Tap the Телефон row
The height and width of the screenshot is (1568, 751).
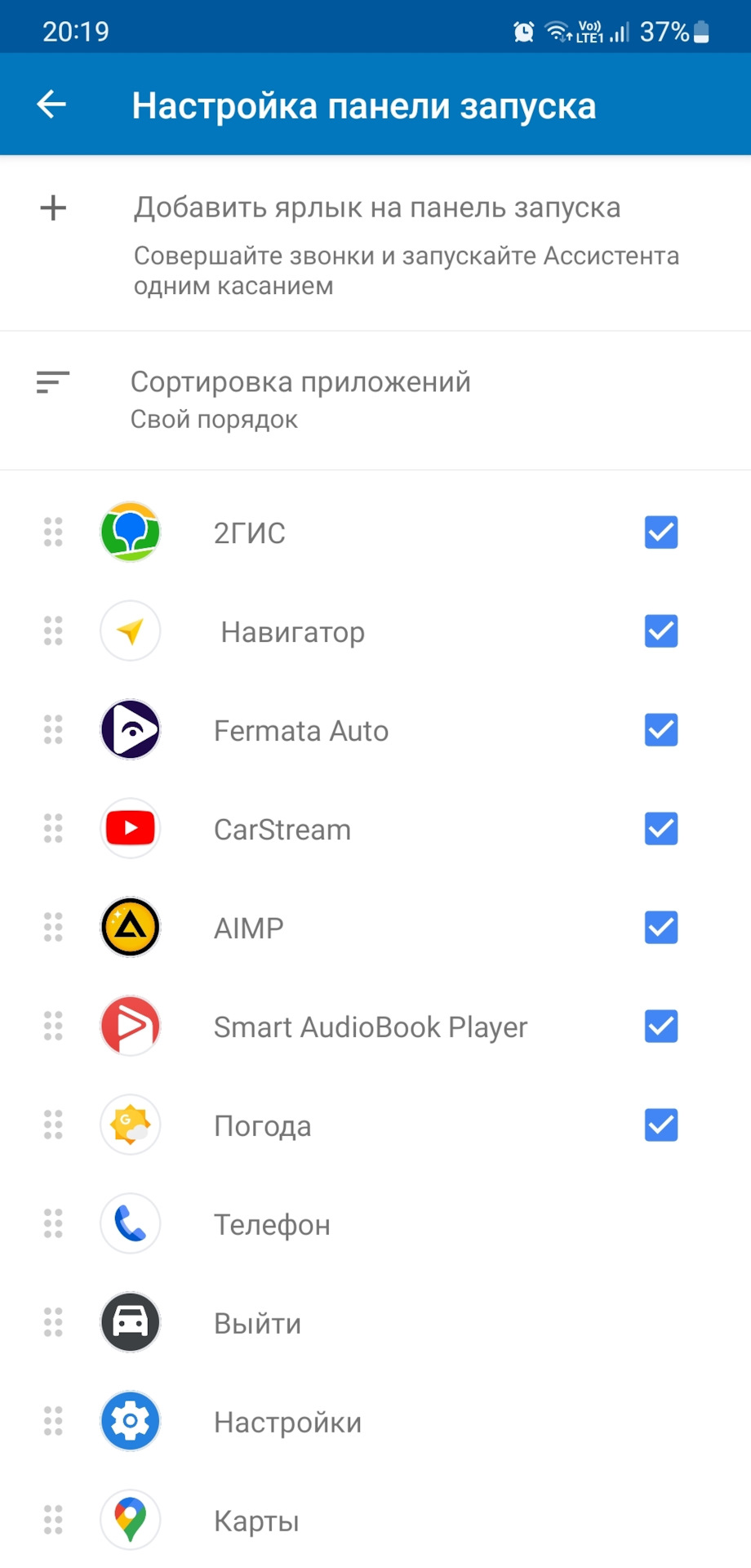tap(272, 1224)
